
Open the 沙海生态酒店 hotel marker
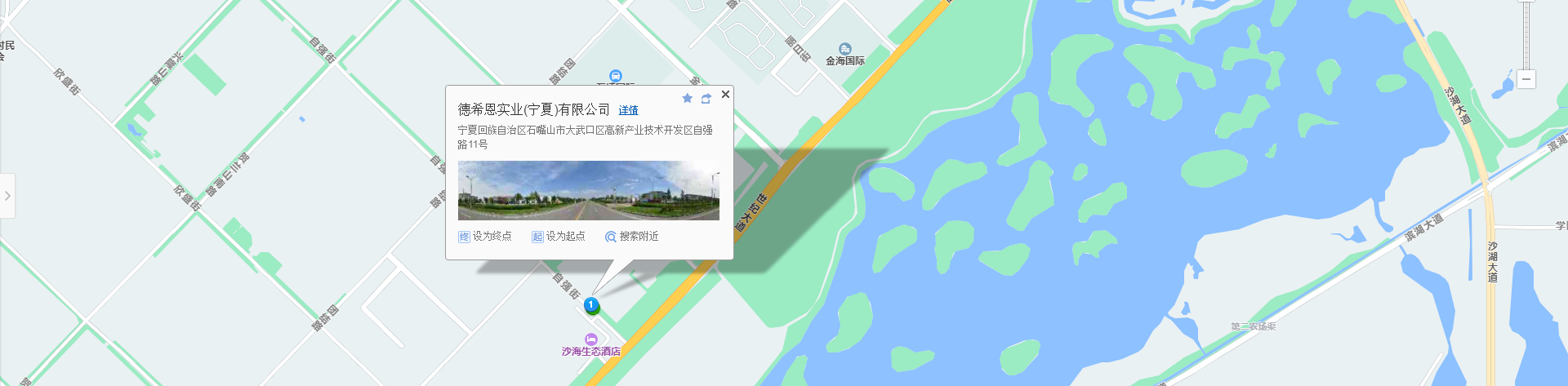point(590,339)
